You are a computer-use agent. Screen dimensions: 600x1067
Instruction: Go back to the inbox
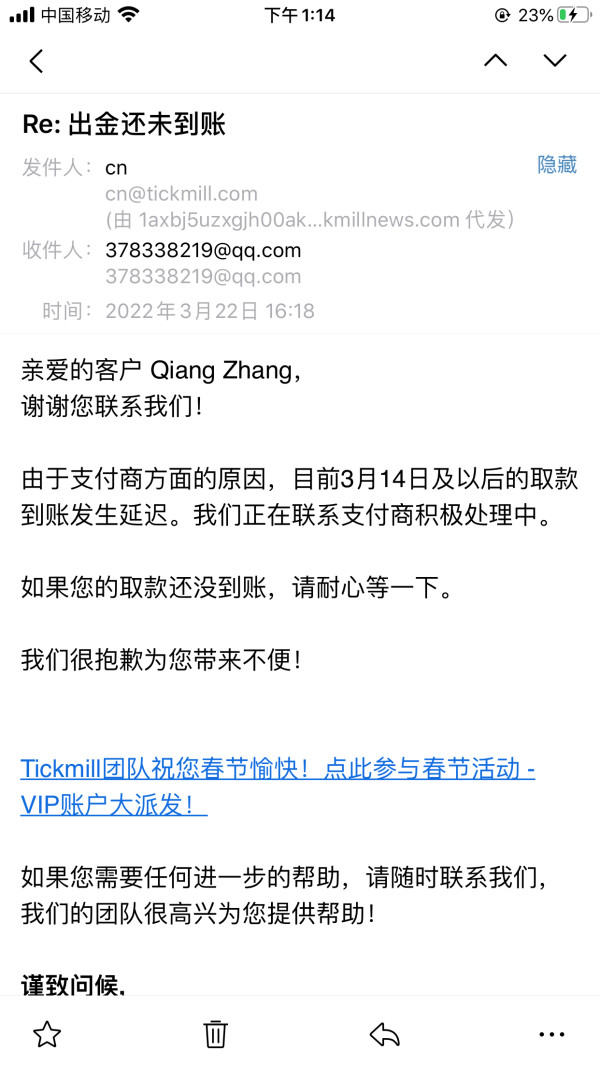[36, 61]
